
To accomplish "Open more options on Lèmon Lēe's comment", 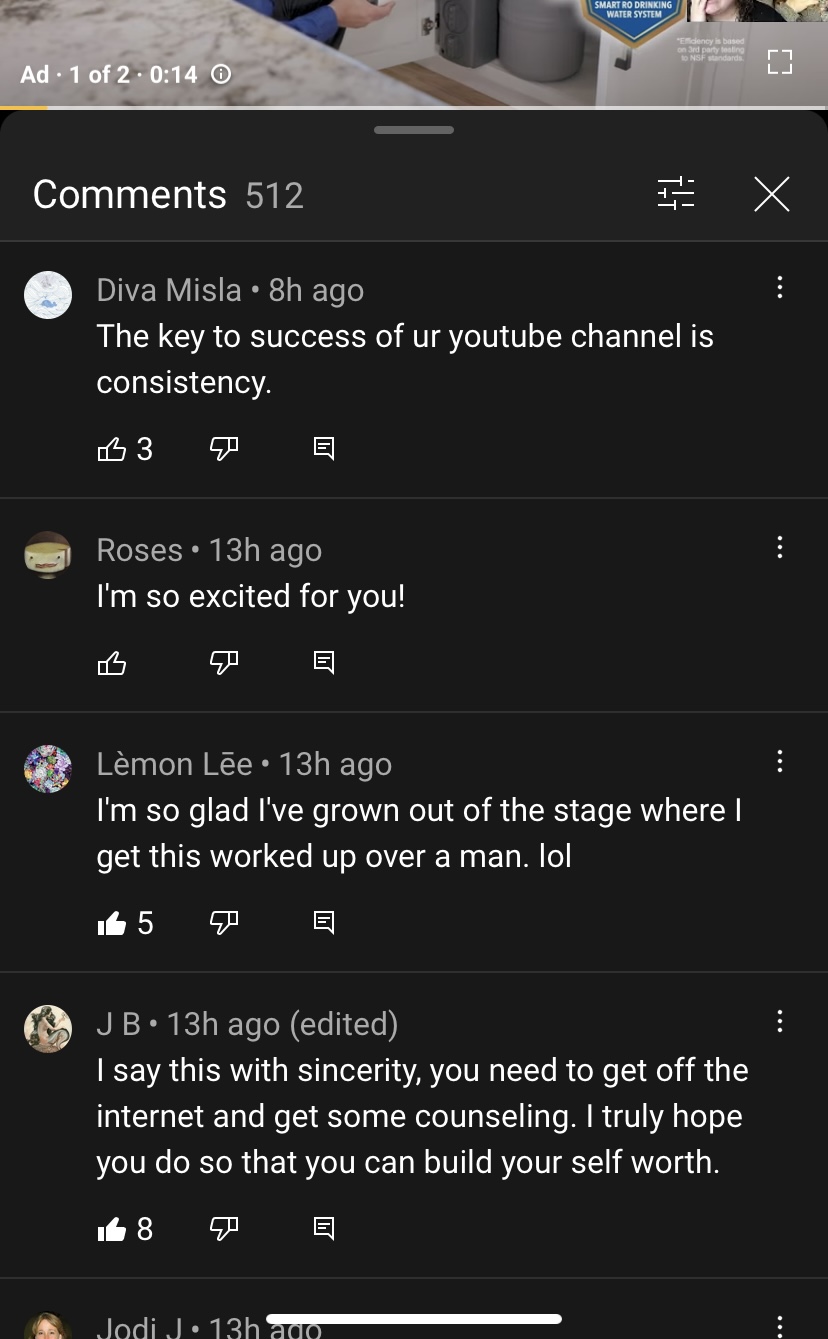I will [x=780, y=761].
